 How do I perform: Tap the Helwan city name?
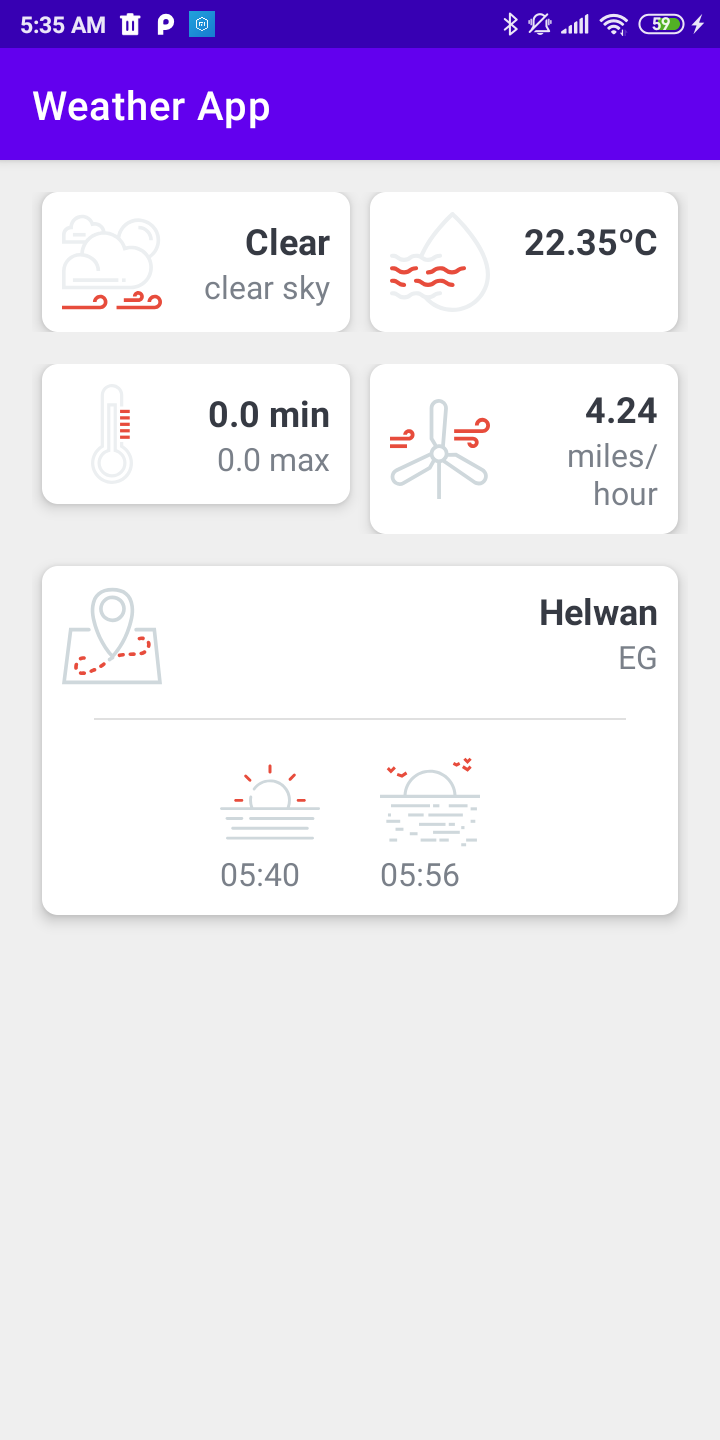point(598,613)
